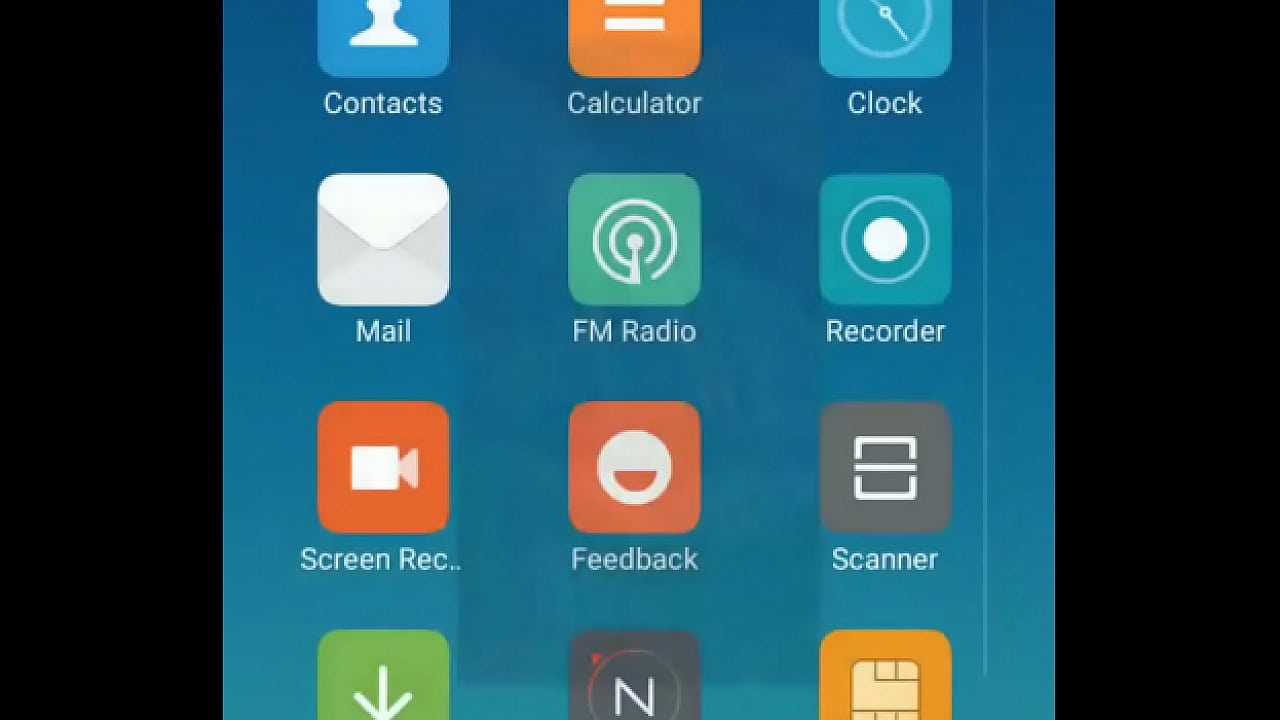Launch the Calculator app
The image size is (1280, 720).
634,40
